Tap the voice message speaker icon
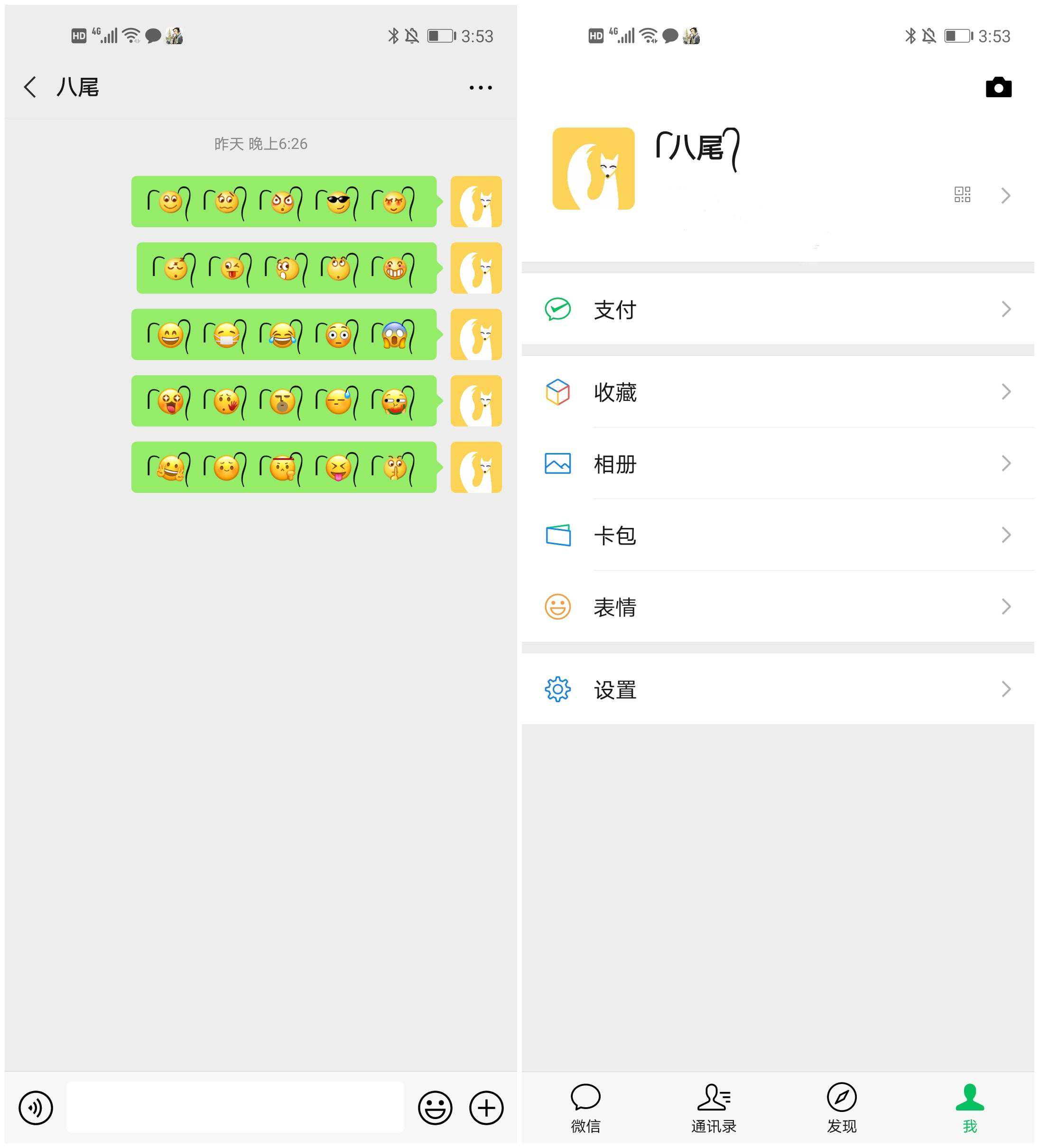Viewport: 1039px width, 1148px height. (x=36, y=1107)
